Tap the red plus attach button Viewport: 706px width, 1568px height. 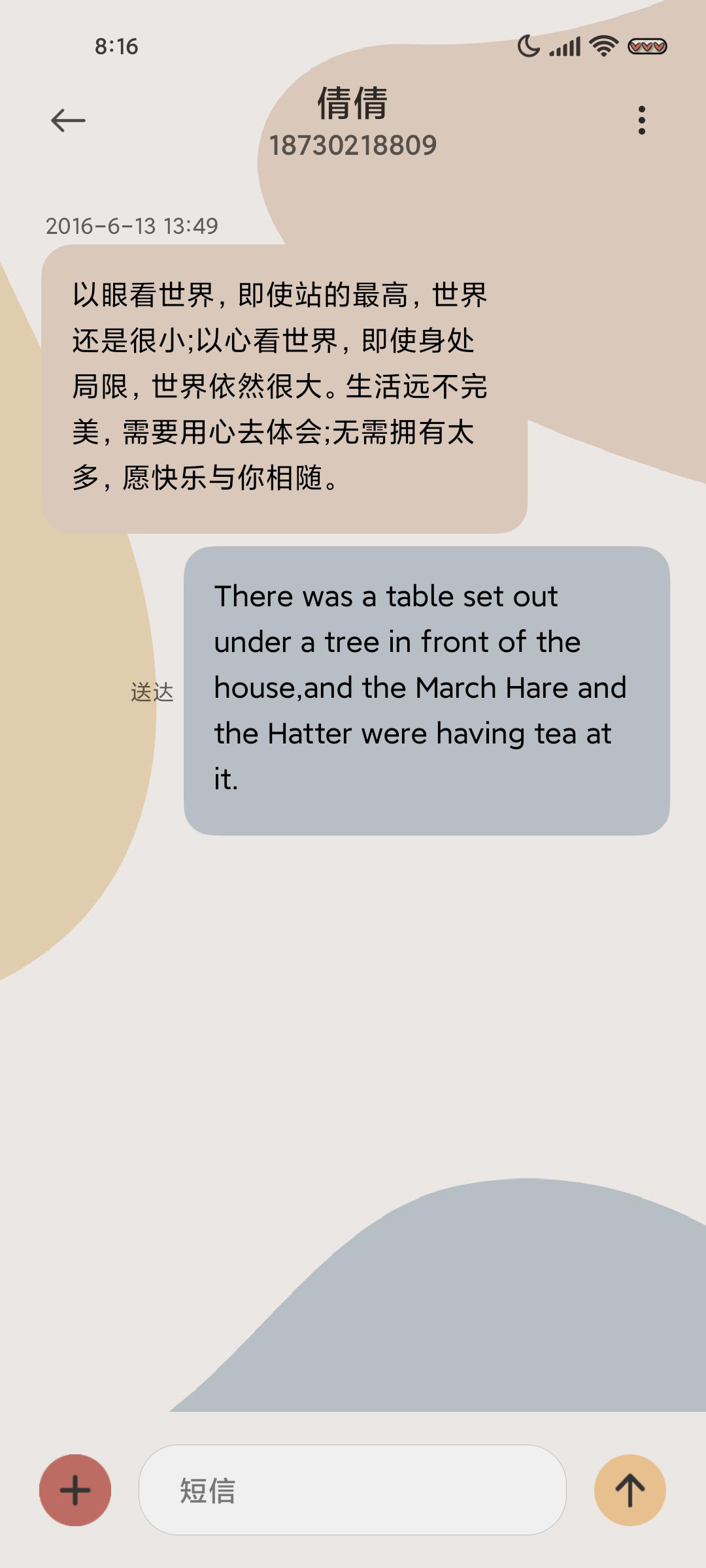click(75, 1490)
